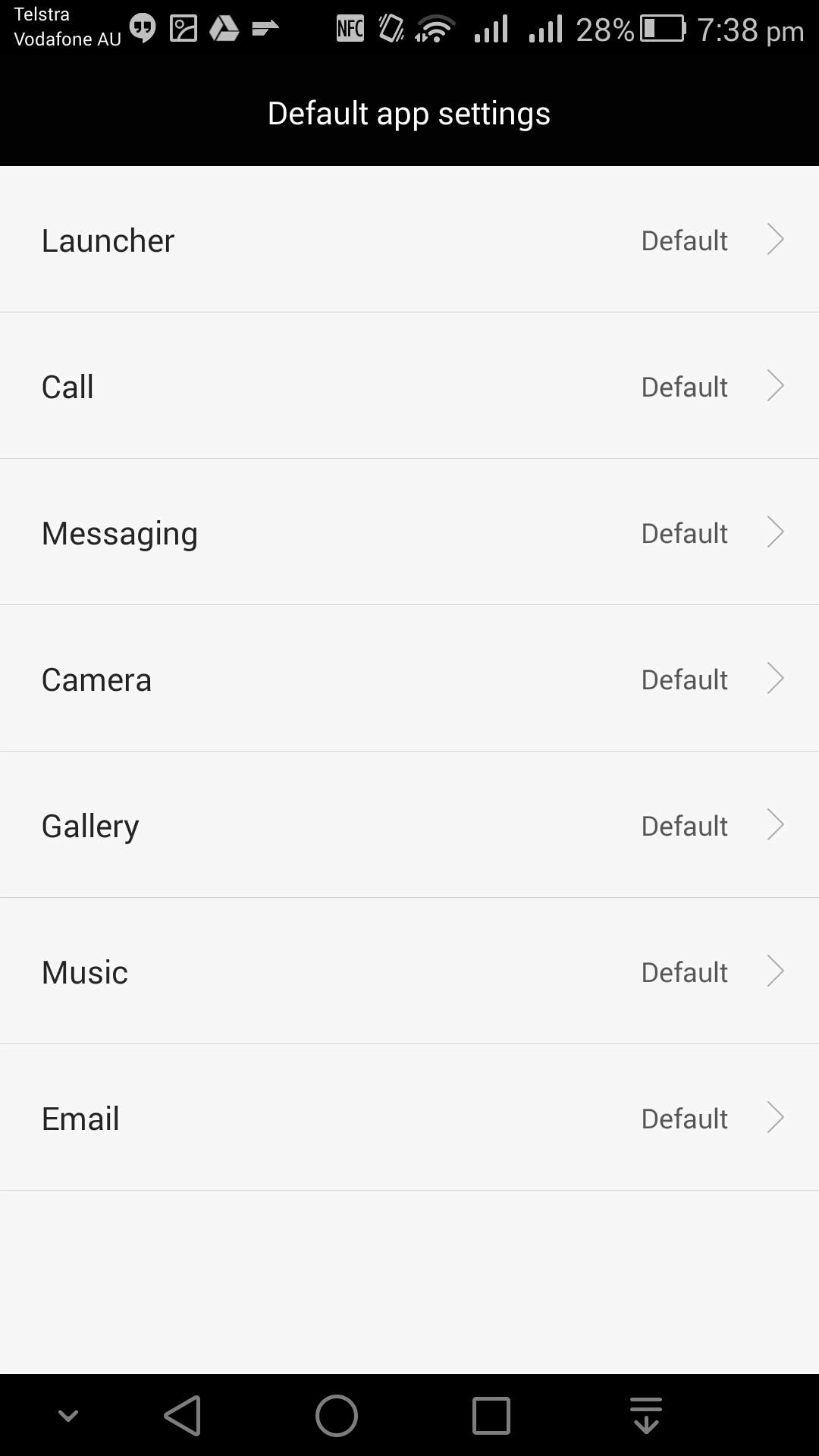
Task: Open the Email default app setting
Action: (409, 1118)
